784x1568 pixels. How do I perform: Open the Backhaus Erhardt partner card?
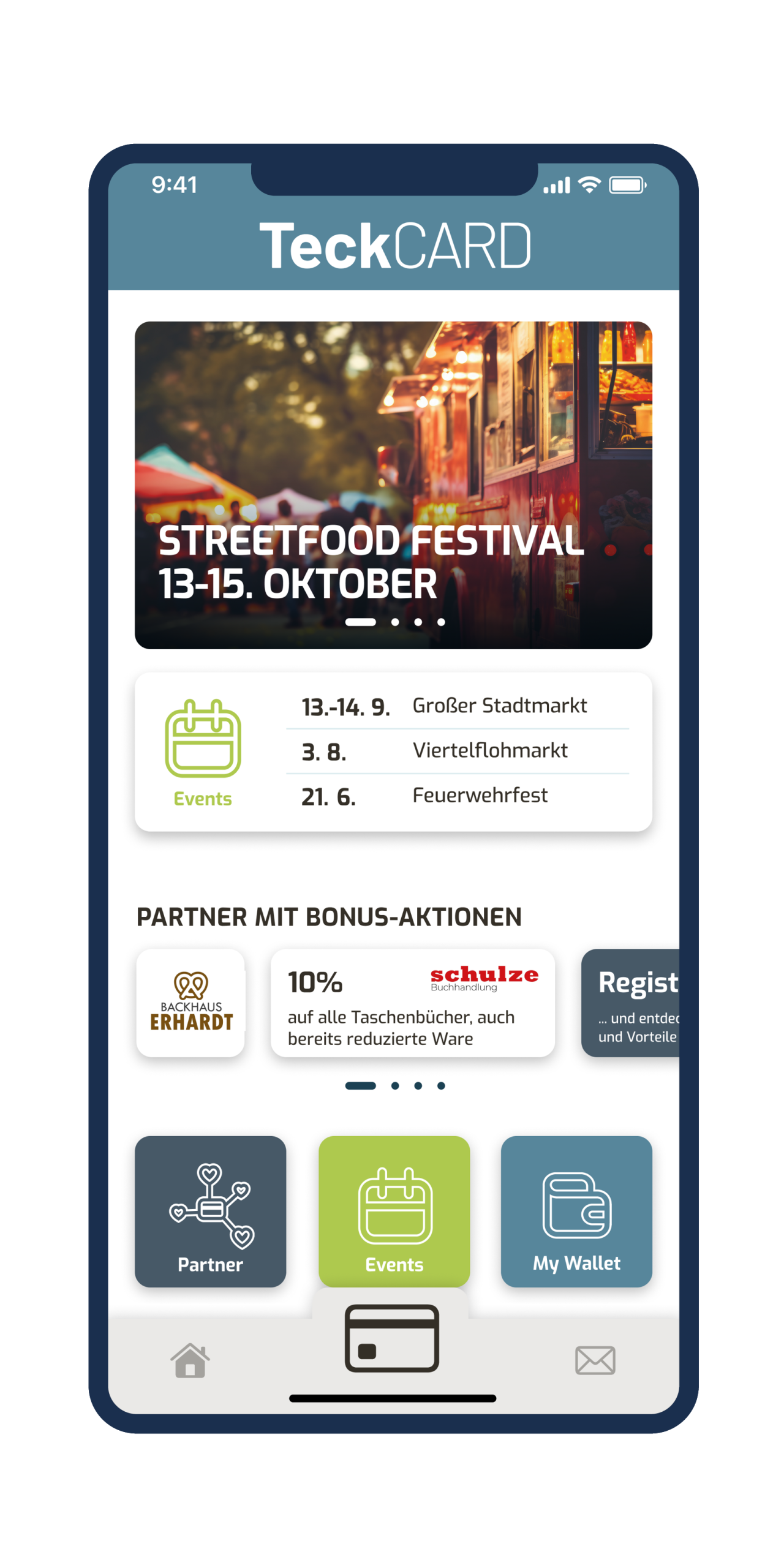point(190,1001)
